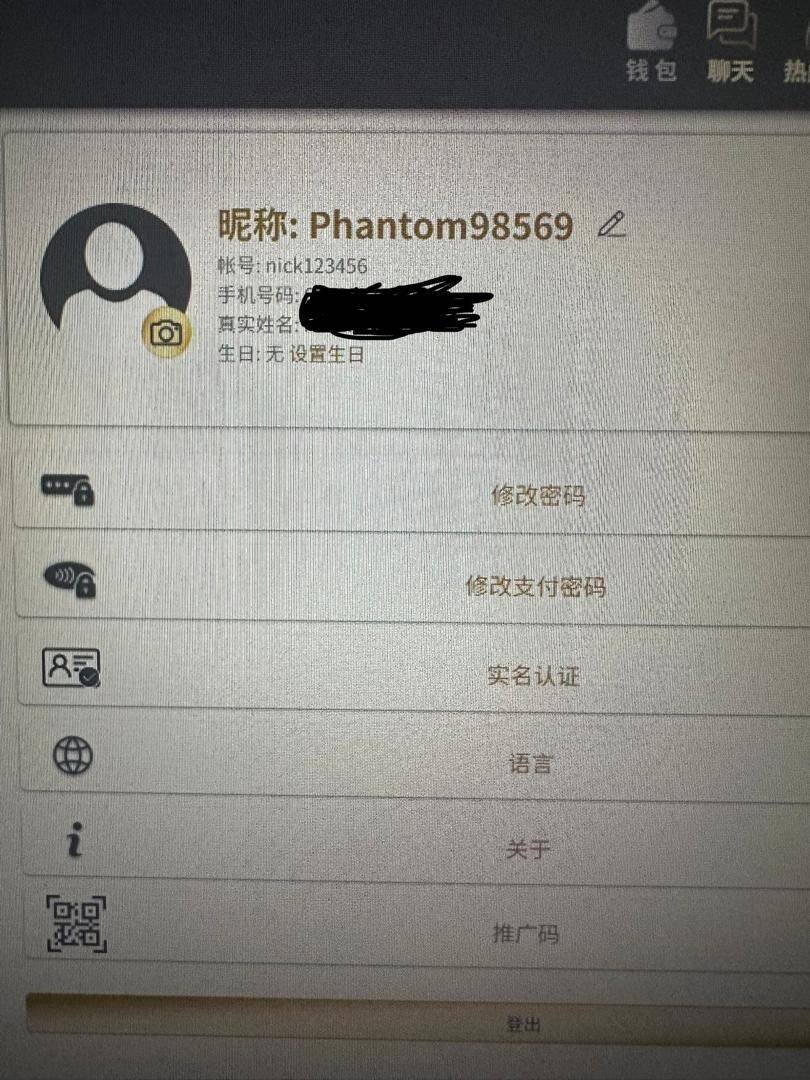Viewport: 810px width, 1080px height.
Task: Open the 关于 about page
Action: (x=417, y=844)
